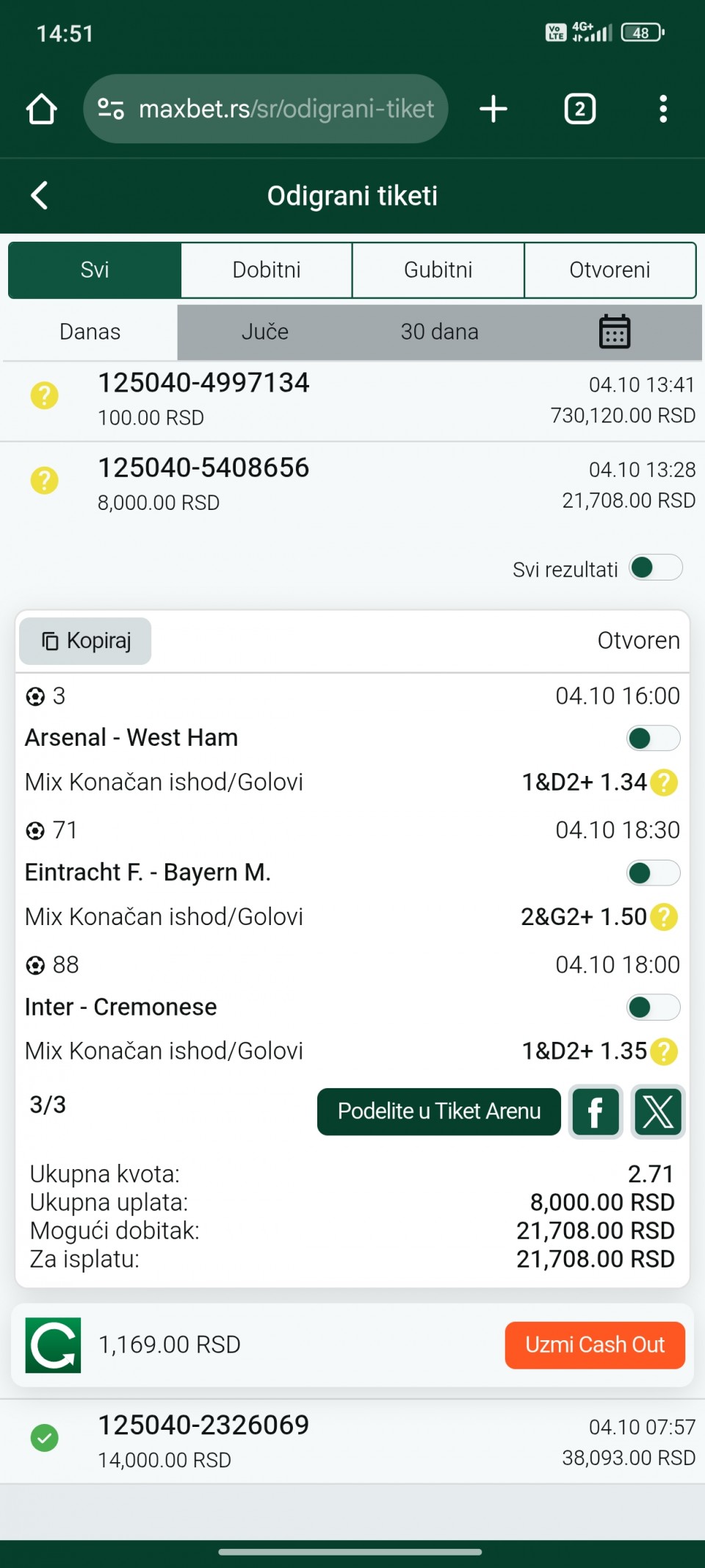Open the calendar date picker
The width and height of the screenshot is (705, 1568).
tap(615, 332)
